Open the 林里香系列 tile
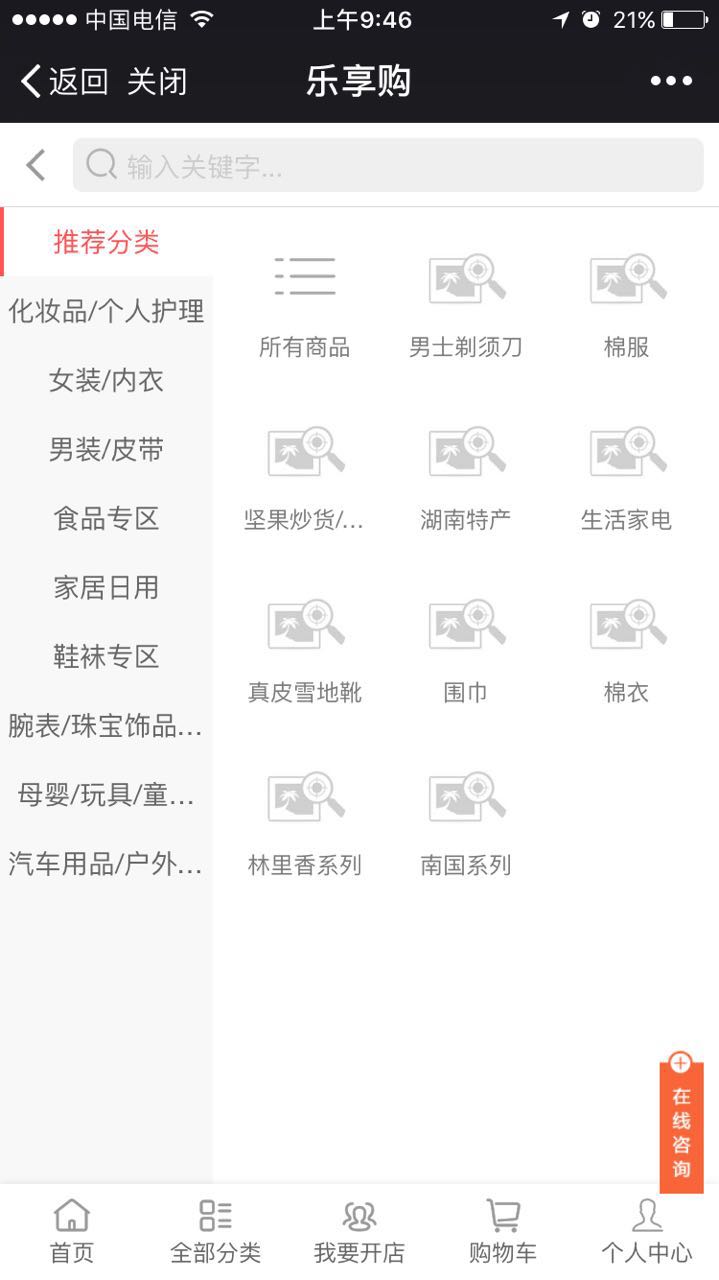The width and height of the screenshot is (719, 1280). (x=305, y=820)
